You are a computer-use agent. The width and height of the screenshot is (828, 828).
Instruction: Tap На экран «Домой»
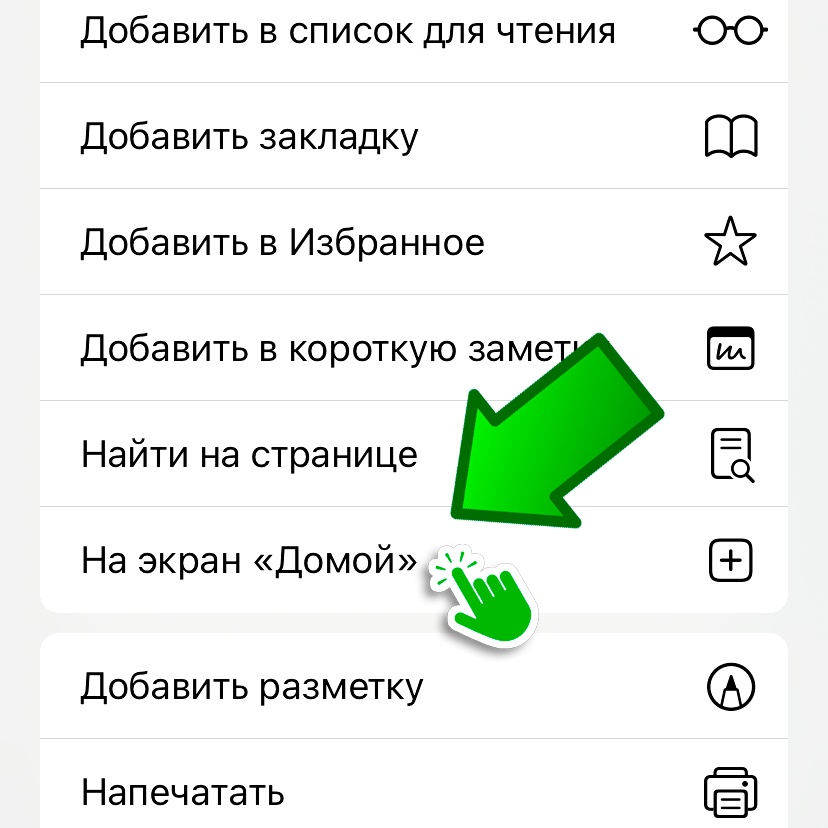(250, 561)
